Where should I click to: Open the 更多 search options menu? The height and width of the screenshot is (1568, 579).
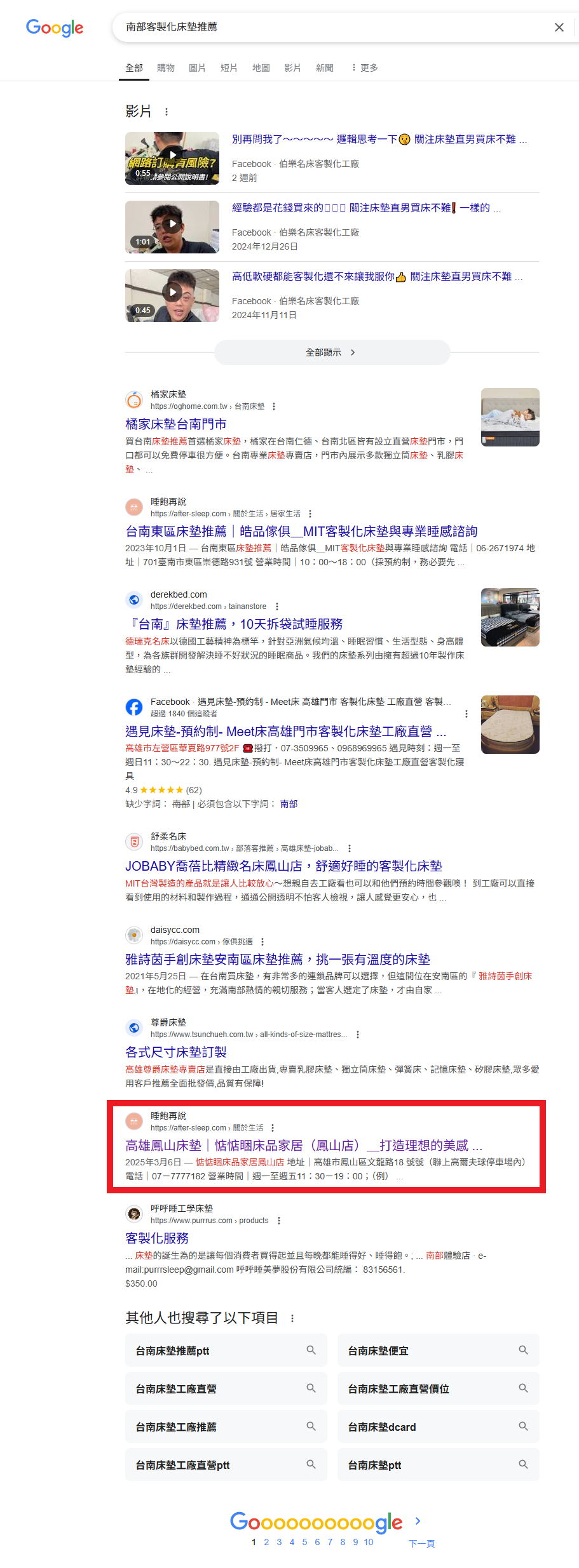tap(365, 68)
